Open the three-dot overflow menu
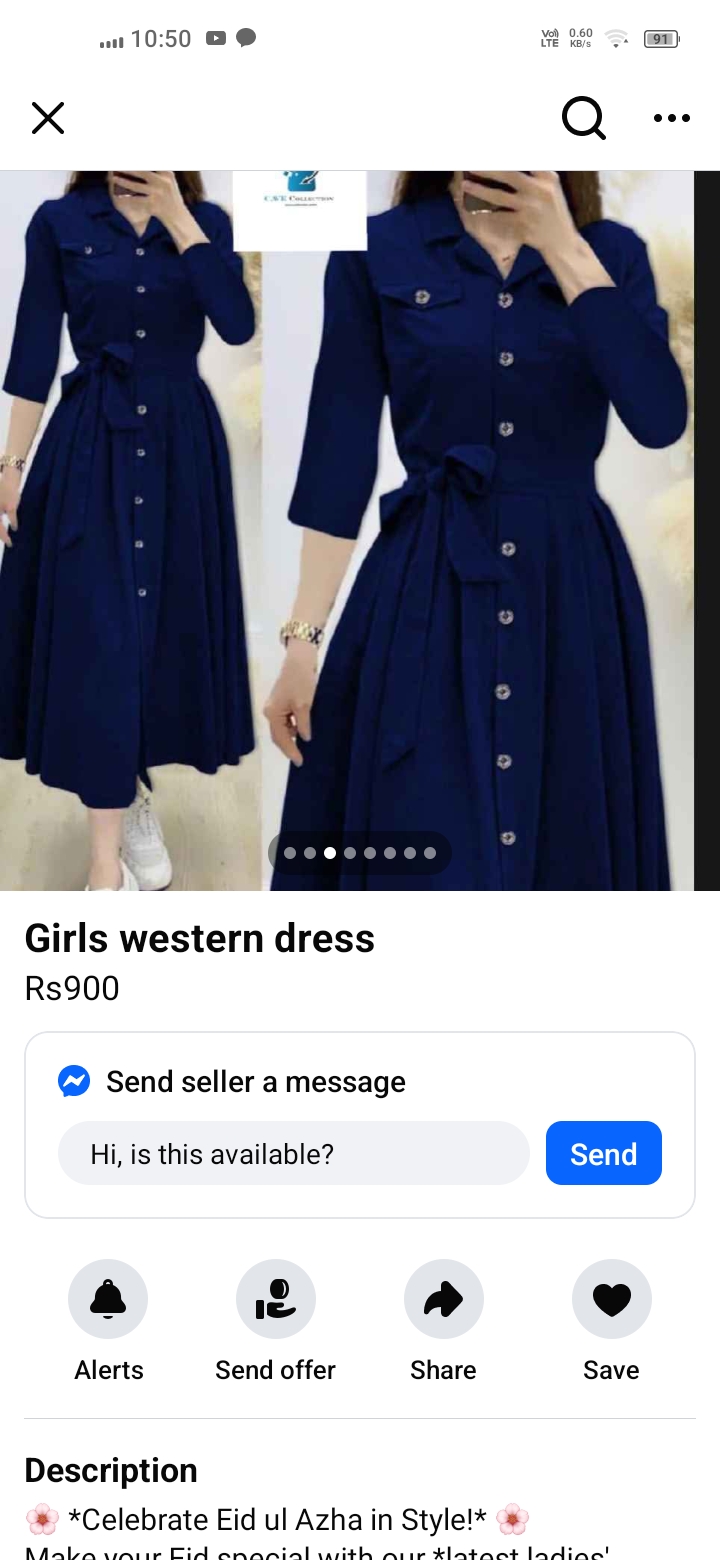Image resolution: width=720 pixels, height=1560 pixels. [671, 118]
